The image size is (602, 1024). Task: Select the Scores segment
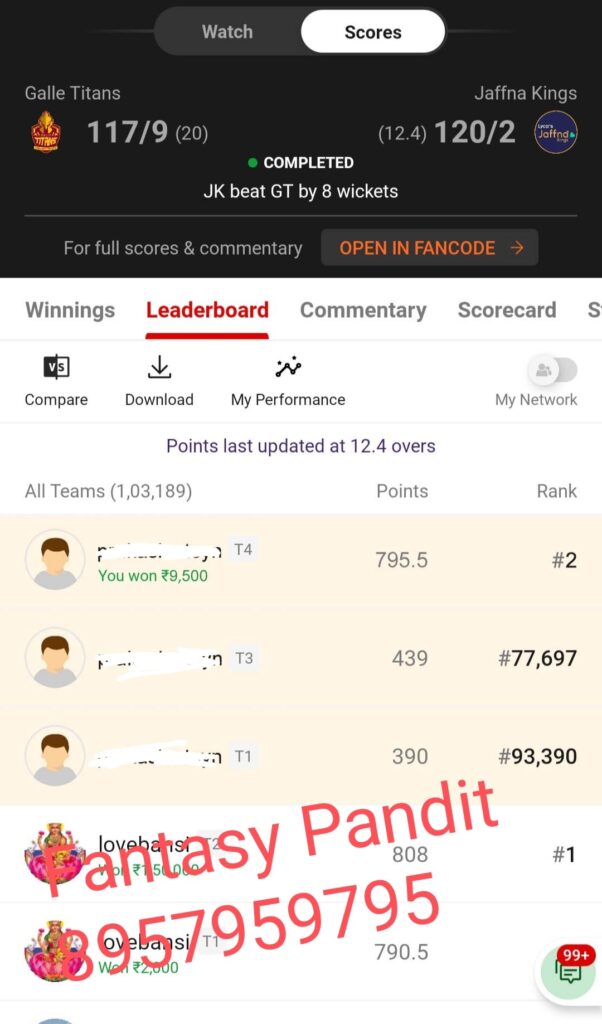[x=372, y=32]
